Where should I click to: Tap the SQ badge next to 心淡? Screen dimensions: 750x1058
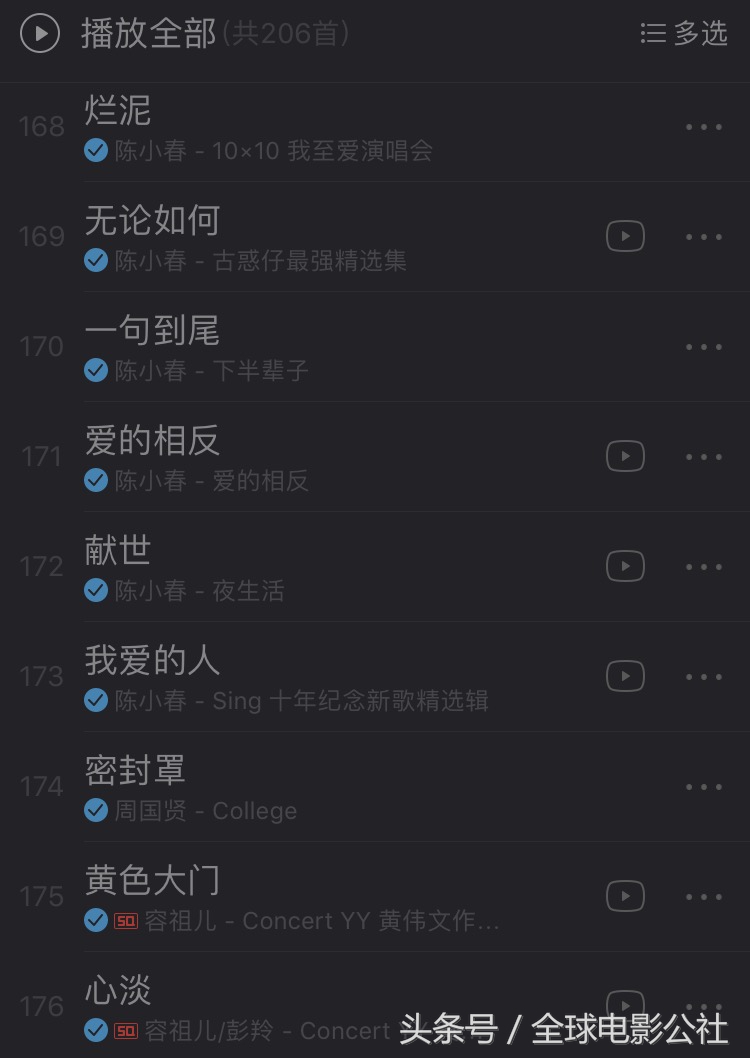point(124,1032)
